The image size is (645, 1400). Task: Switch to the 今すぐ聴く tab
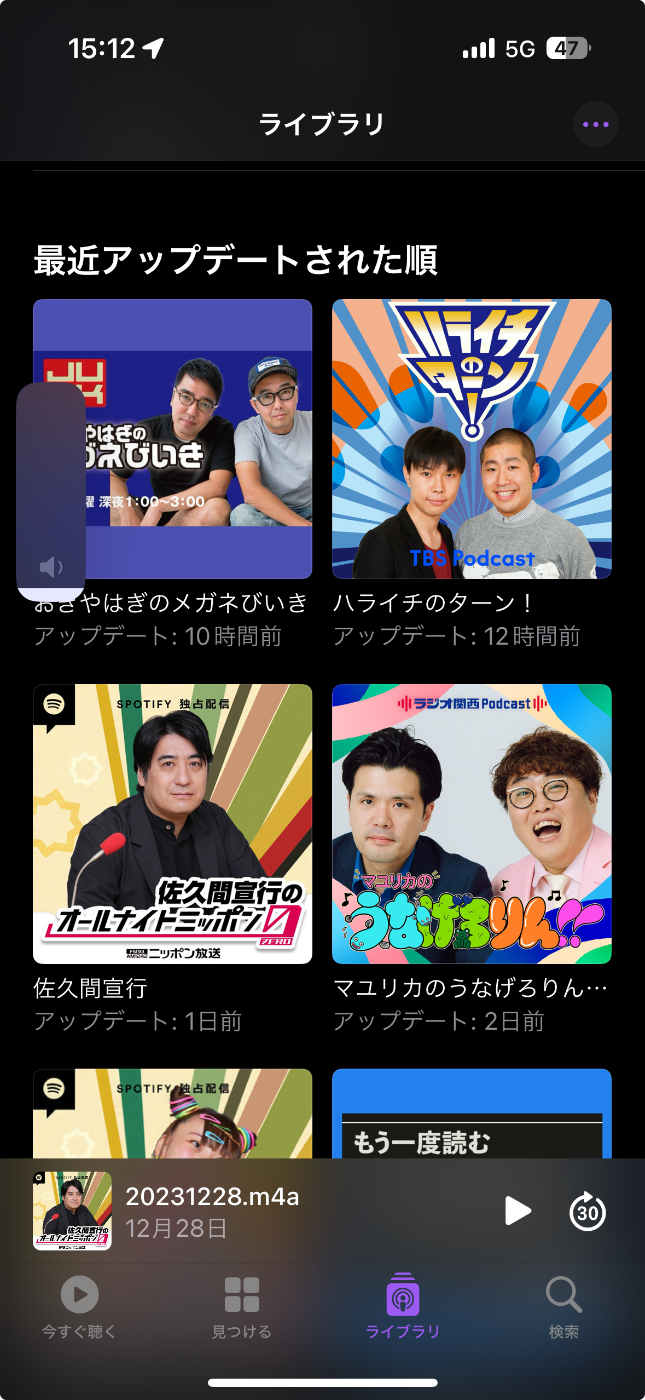point(79,1308)
